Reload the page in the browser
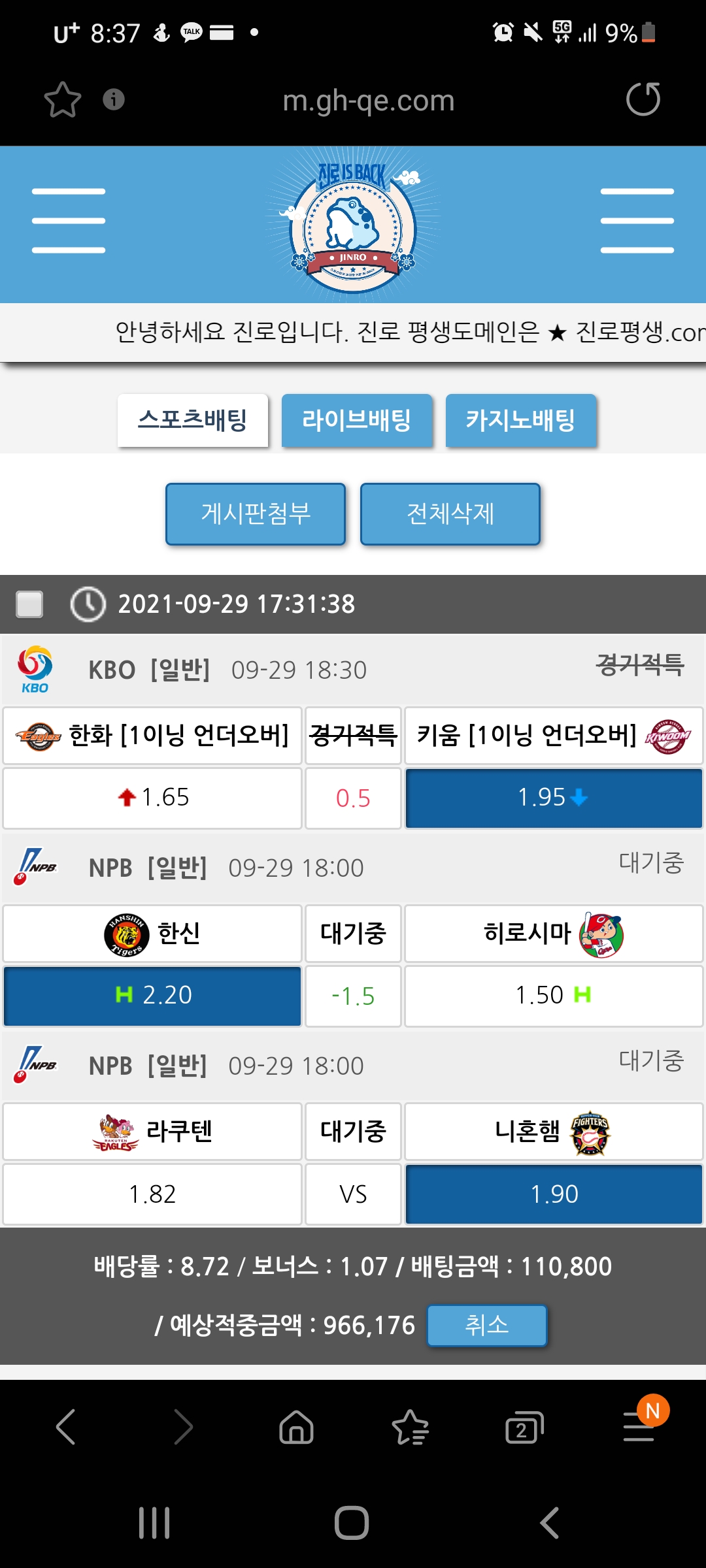706x1568 pixels. click(643, 99)
